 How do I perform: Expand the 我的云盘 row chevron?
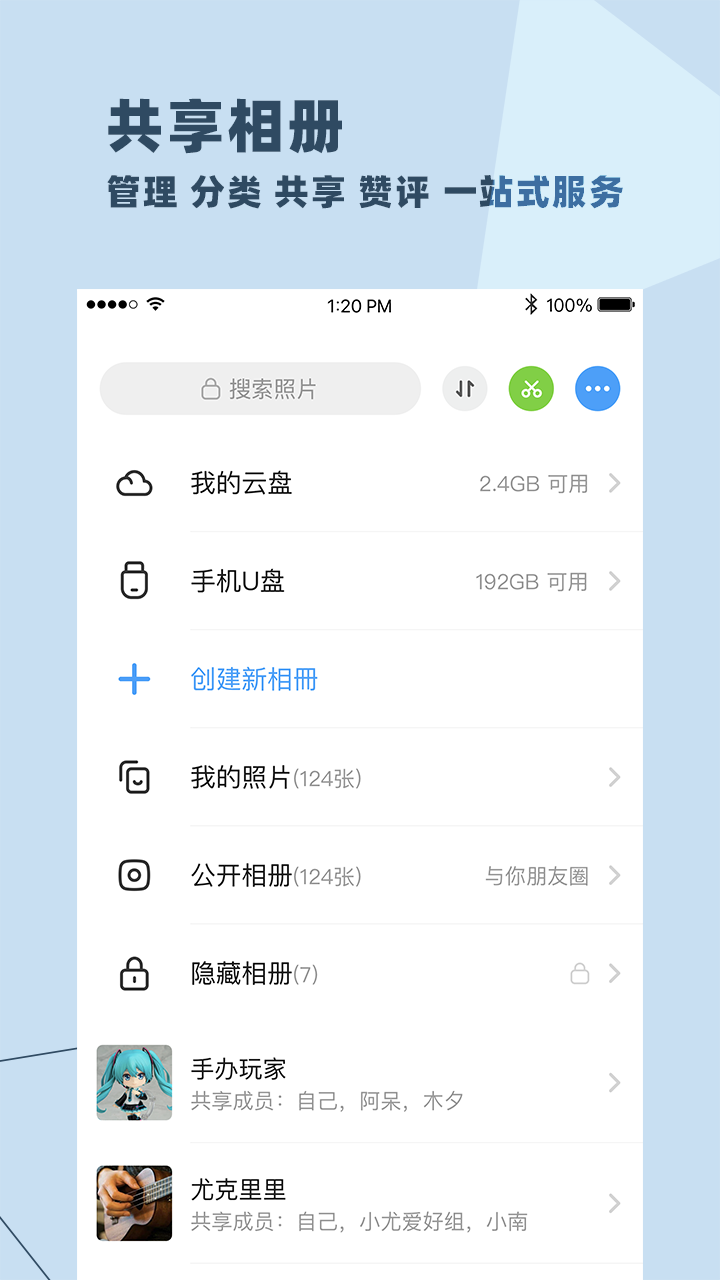pyautogui.click(x=615, y=483)
